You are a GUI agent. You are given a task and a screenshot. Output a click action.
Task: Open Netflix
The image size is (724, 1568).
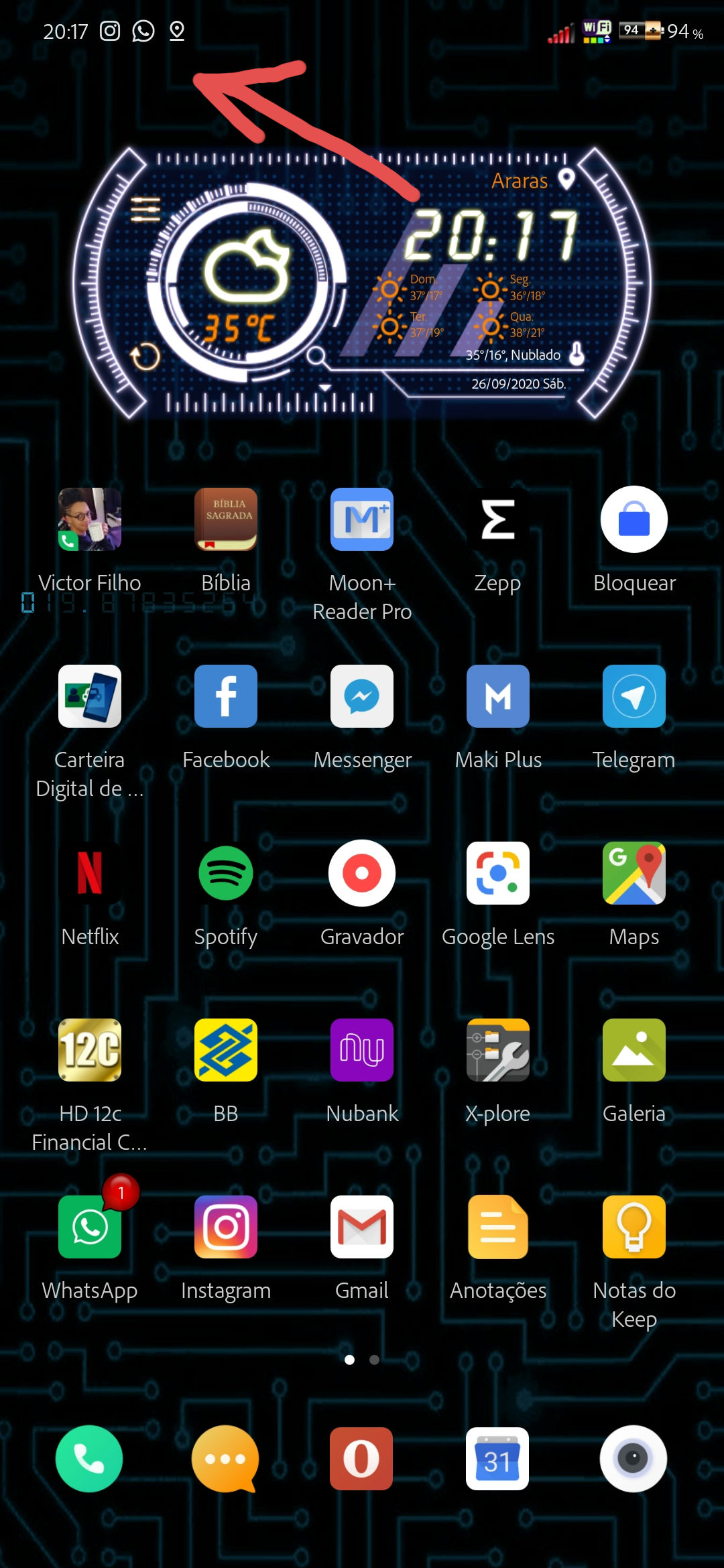click(x=90, y=873)
